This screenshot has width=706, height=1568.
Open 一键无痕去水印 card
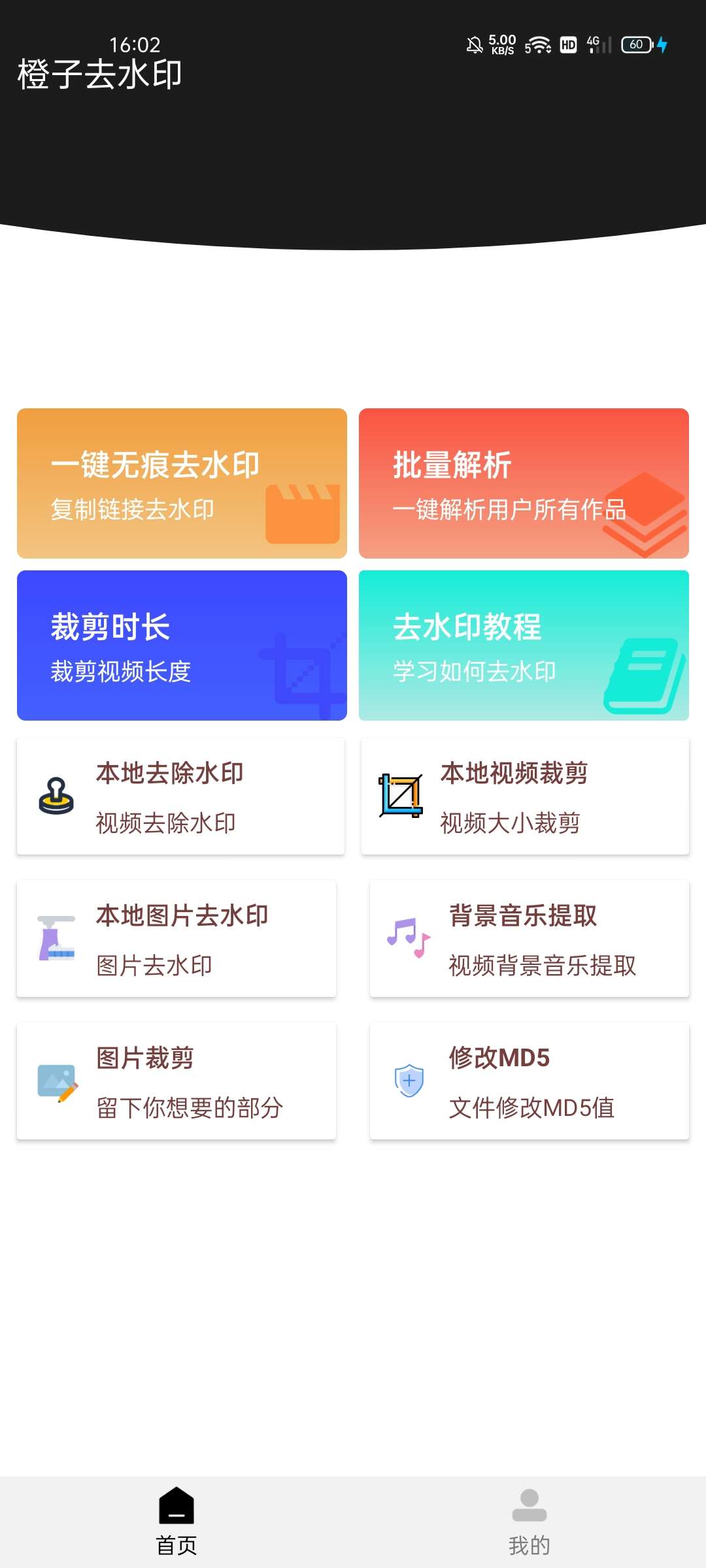(182, 483)
